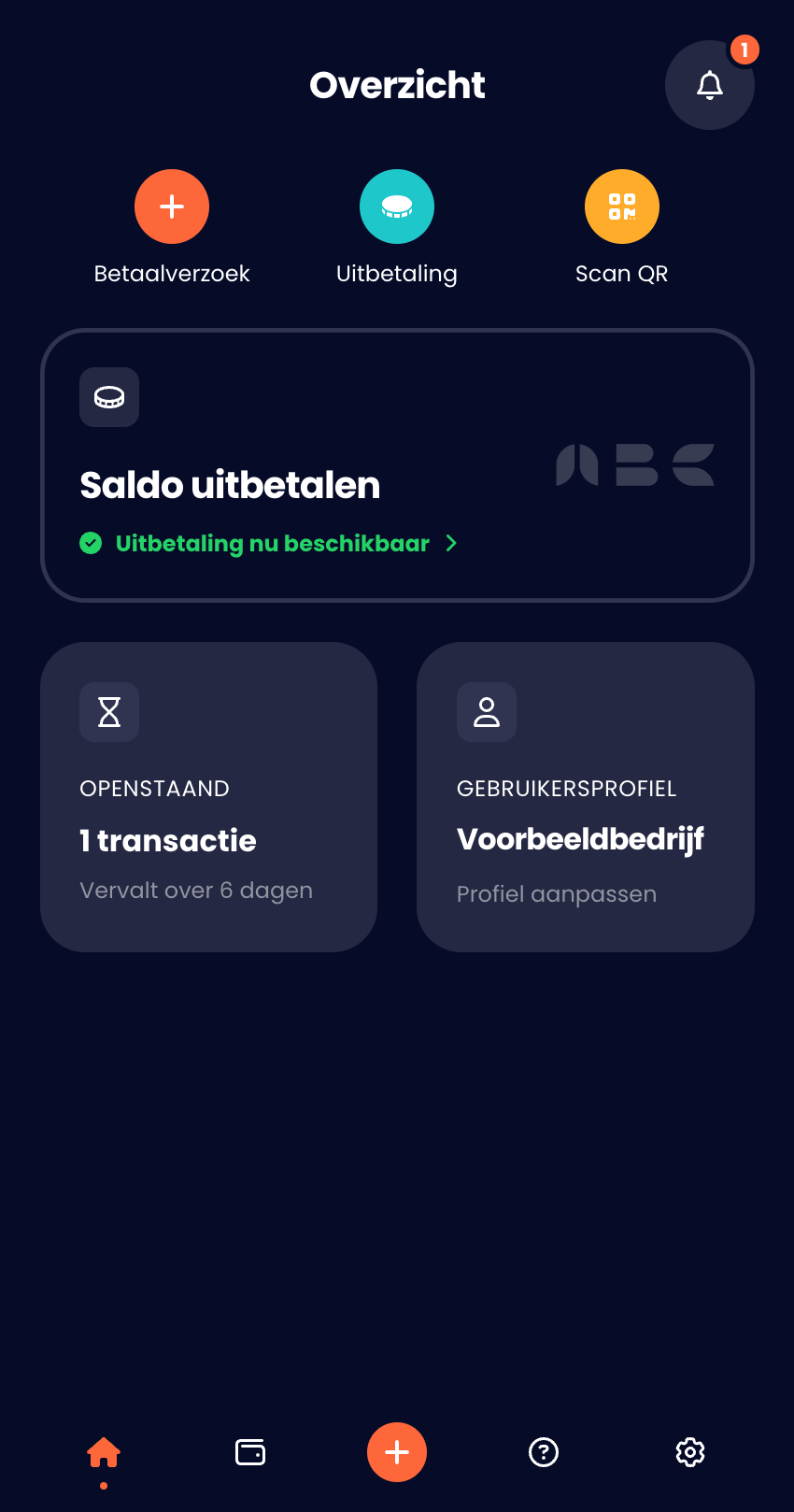794x1512 pixels.
Task: Select '1 transactie' under Openstaand
Action: pyautogui.click(x=168, y=840)
